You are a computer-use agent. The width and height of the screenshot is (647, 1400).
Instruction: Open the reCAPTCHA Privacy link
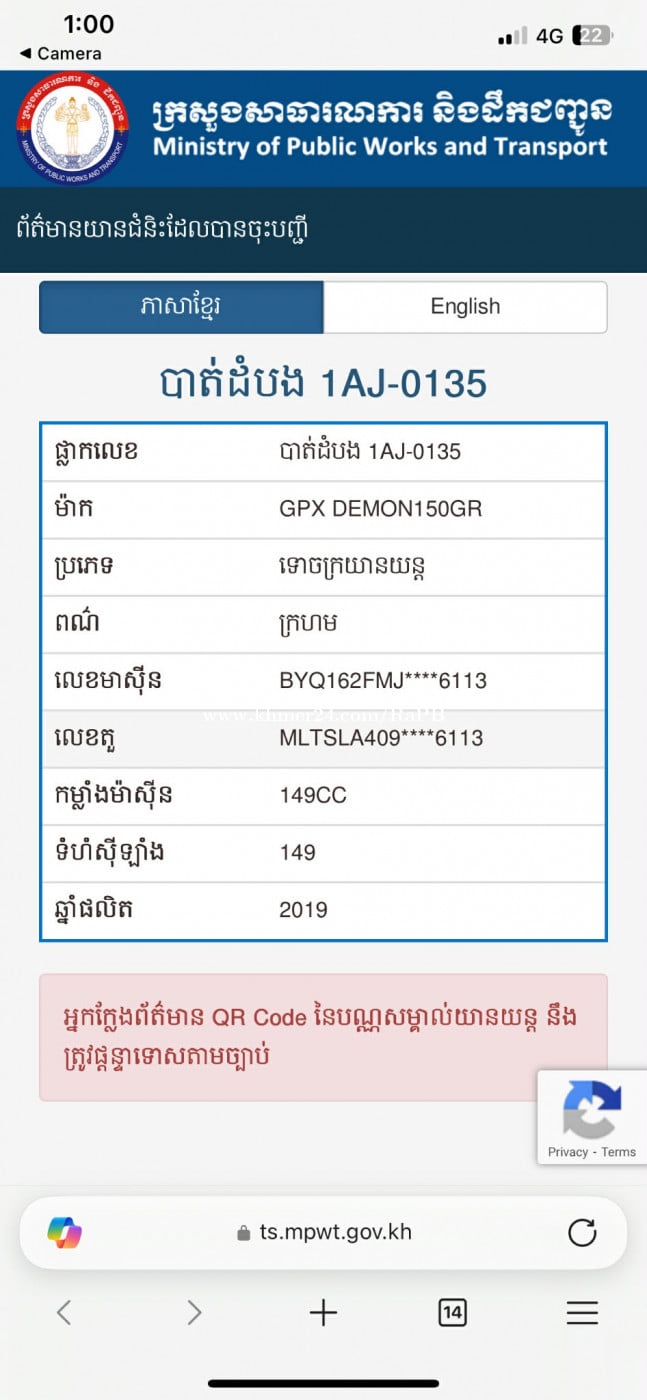567,1152
